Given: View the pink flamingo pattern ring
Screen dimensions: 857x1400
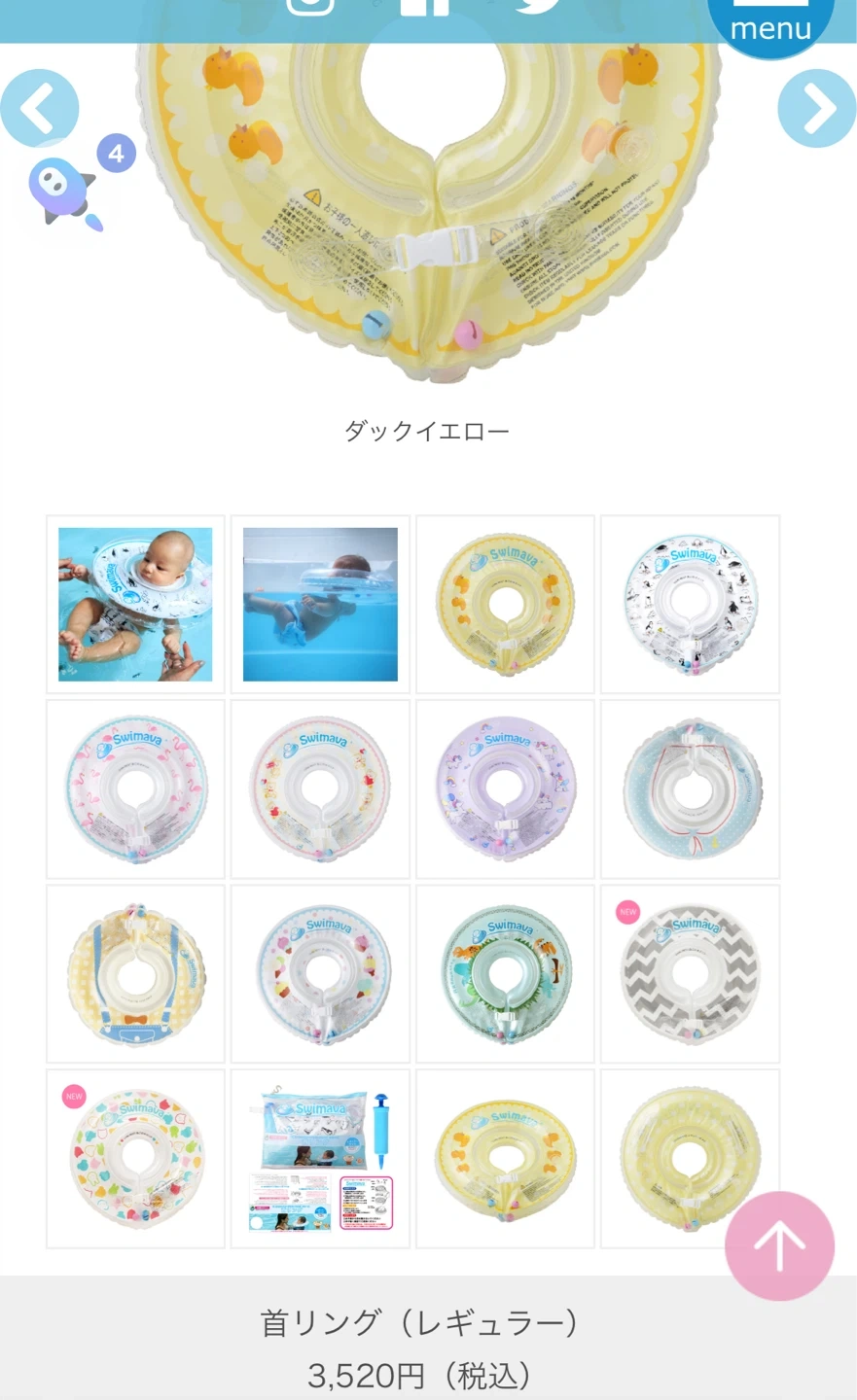Looking at the screenshot, I should (x=135, y=789).
